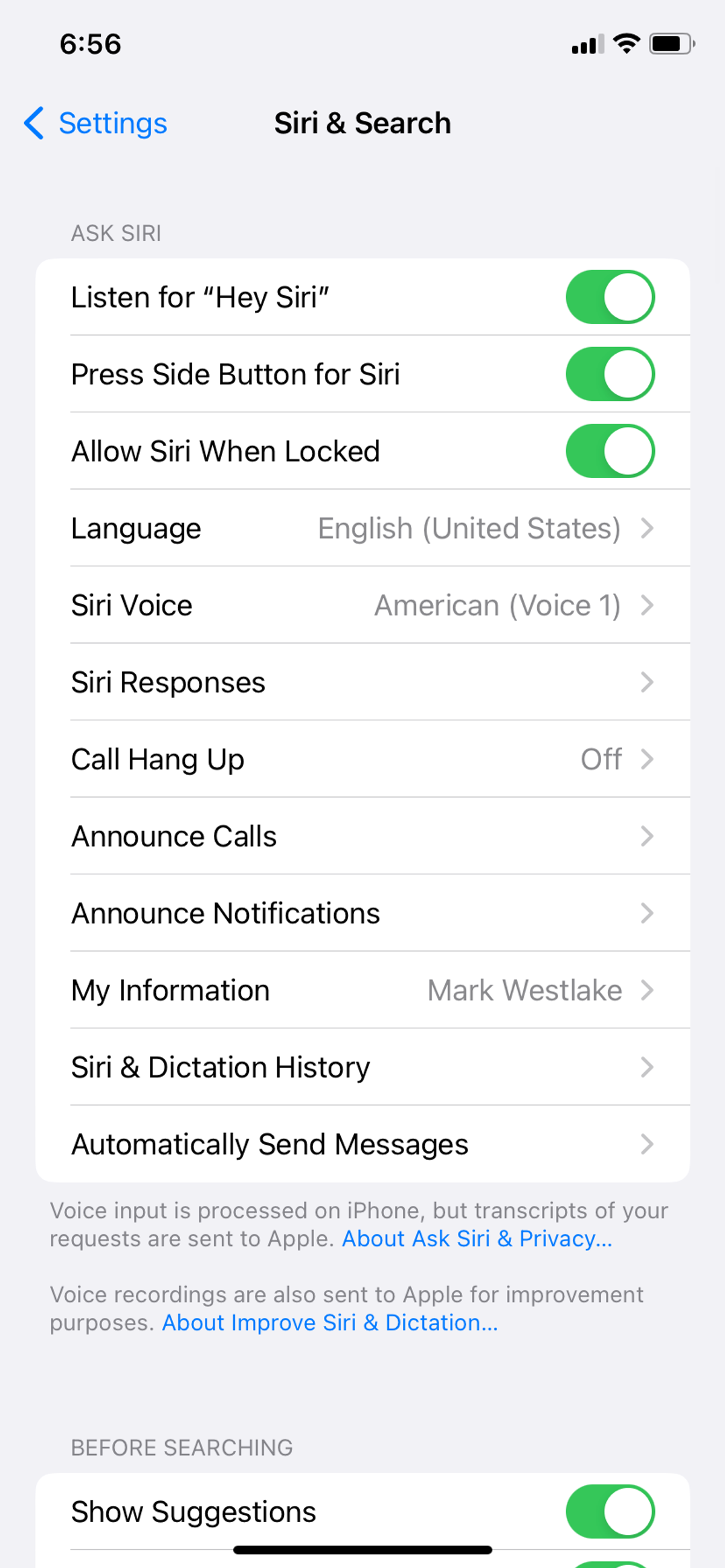Image resolution: width=725 pixels, height=1568 pixels.
Task: Click the back chevron arrow icon
Action: point(33,124)
